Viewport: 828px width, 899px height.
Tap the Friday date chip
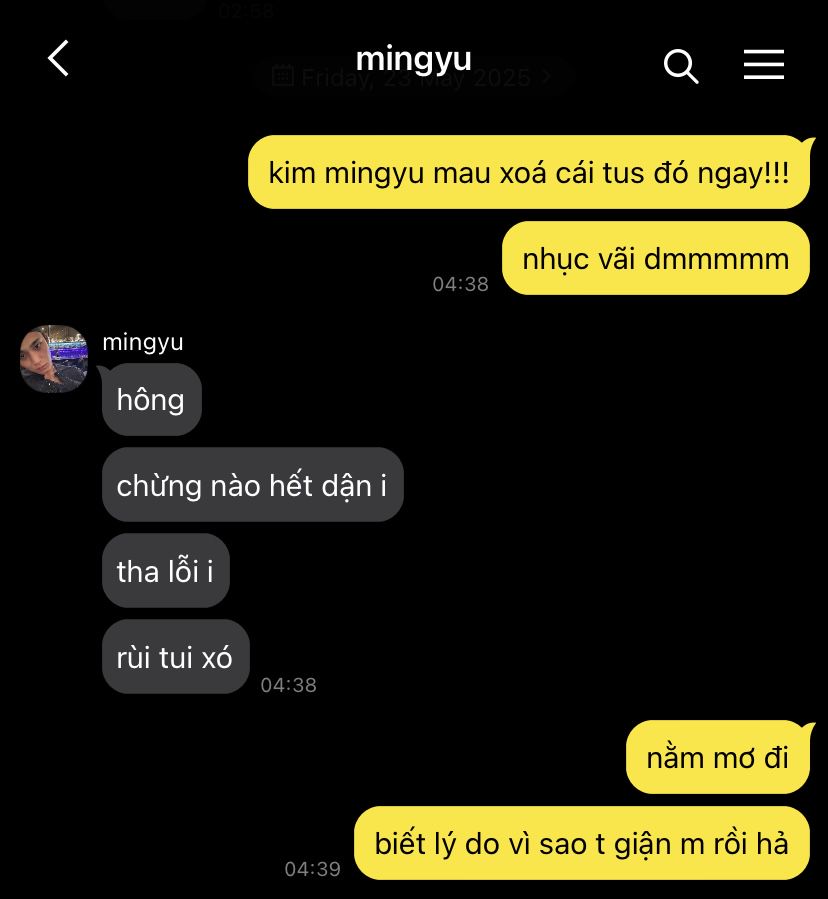pos(411,78)
